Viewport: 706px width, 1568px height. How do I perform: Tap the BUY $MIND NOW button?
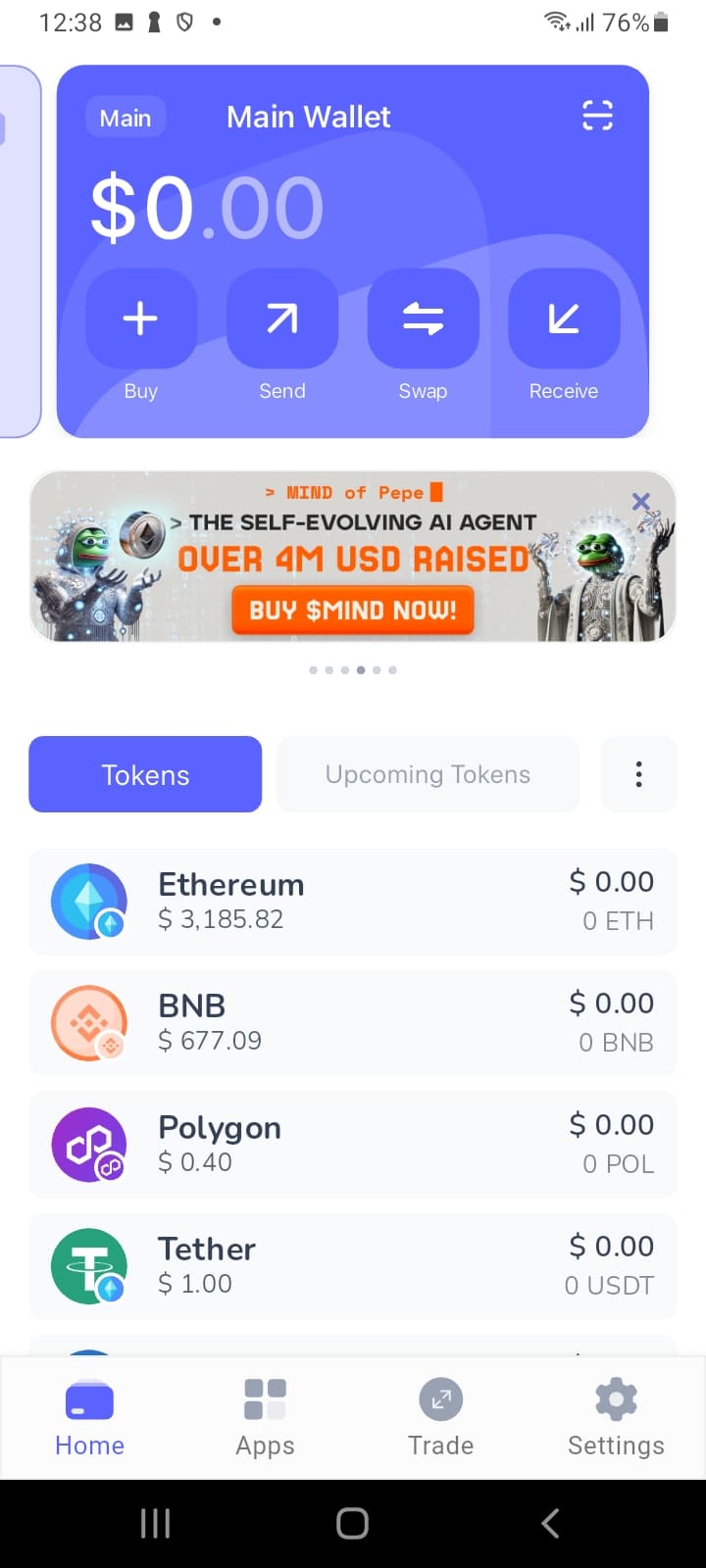353,610
